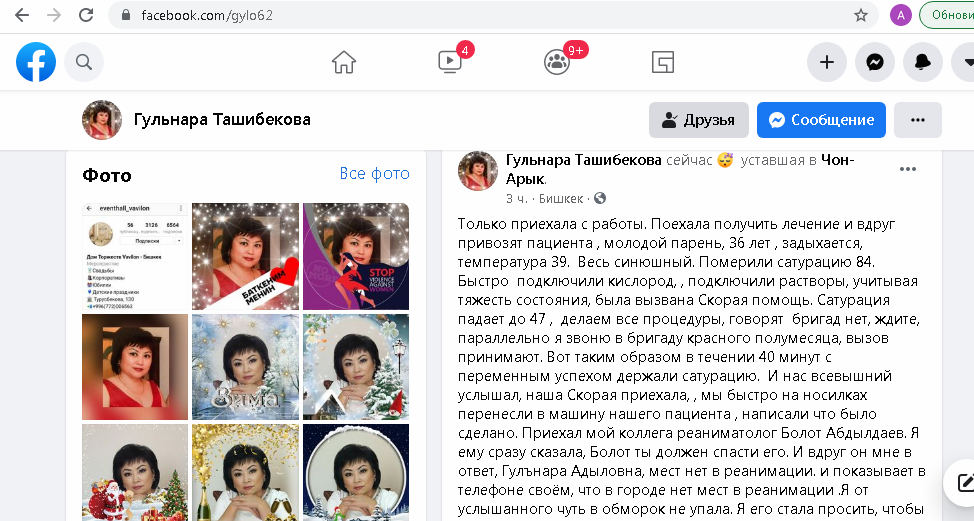Reload the current page

pyautogui.click(x=86, y=15)
